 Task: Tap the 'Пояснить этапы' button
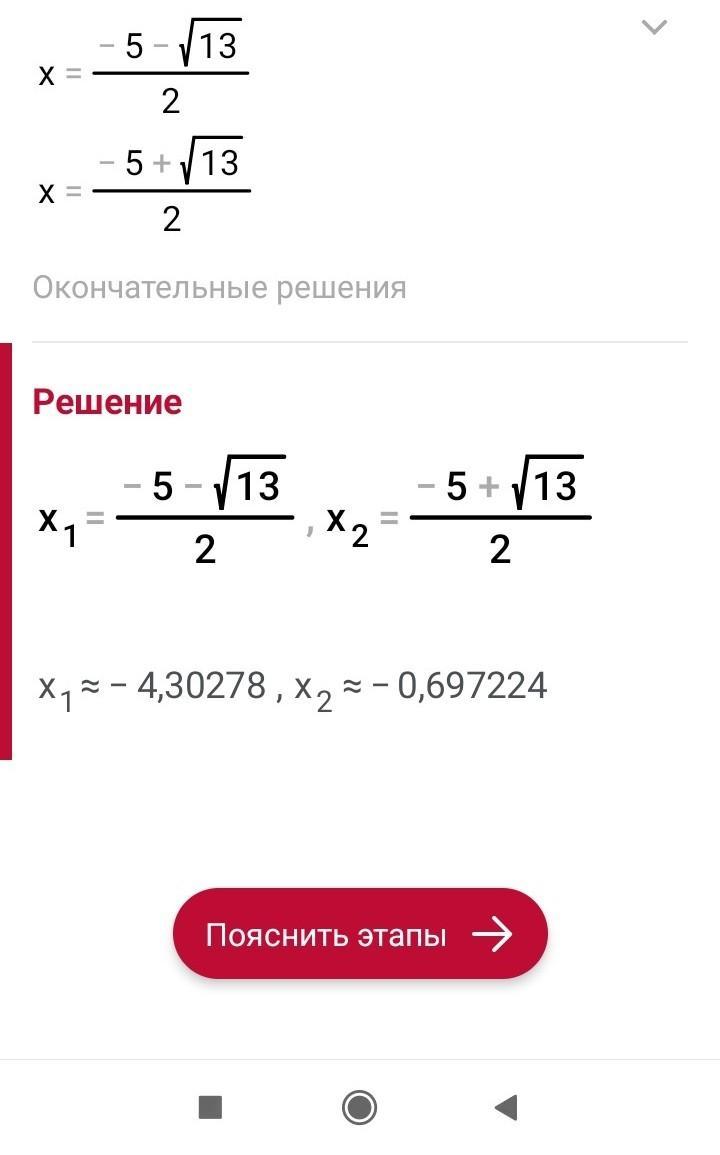pos(360,933)
